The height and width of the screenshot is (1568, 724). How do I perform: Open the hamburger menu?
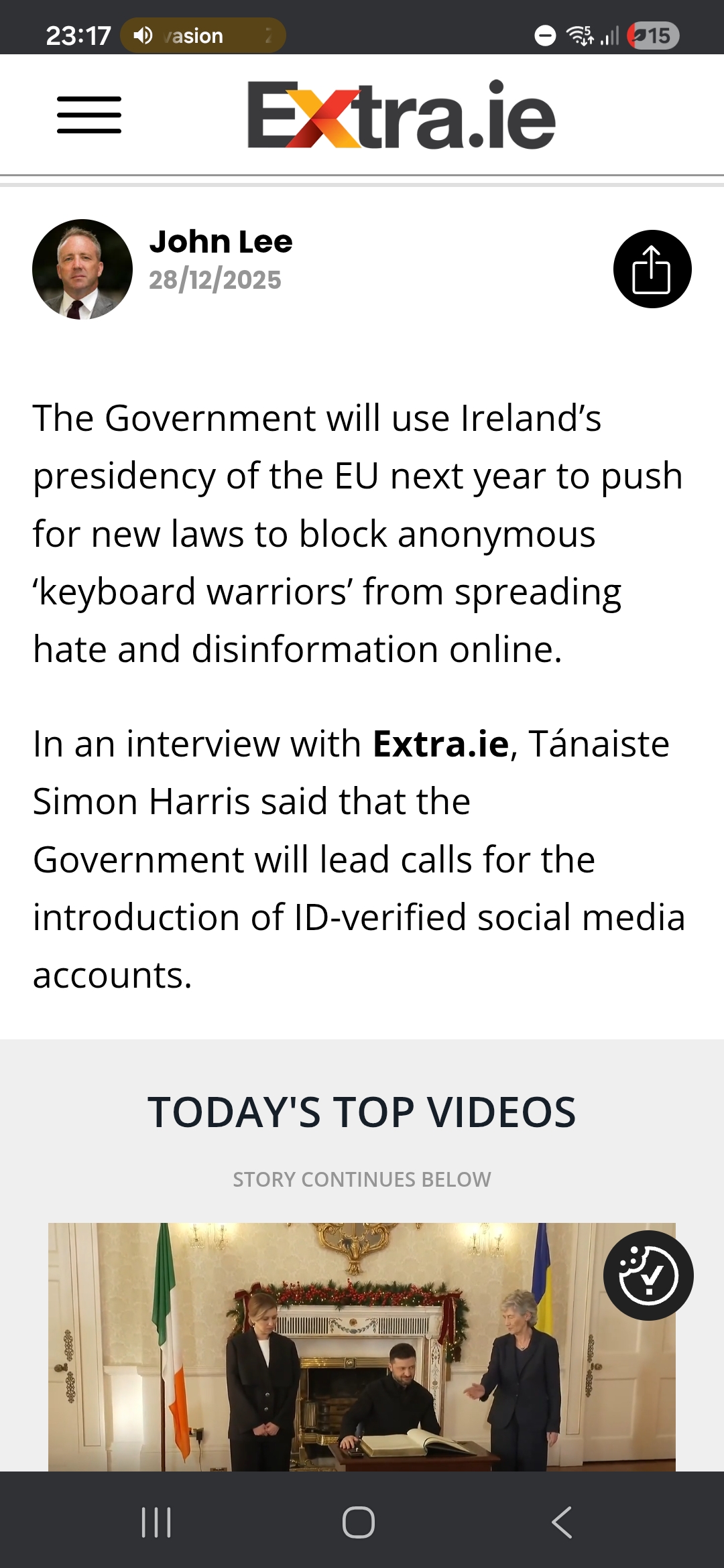(x=89, y=115)
